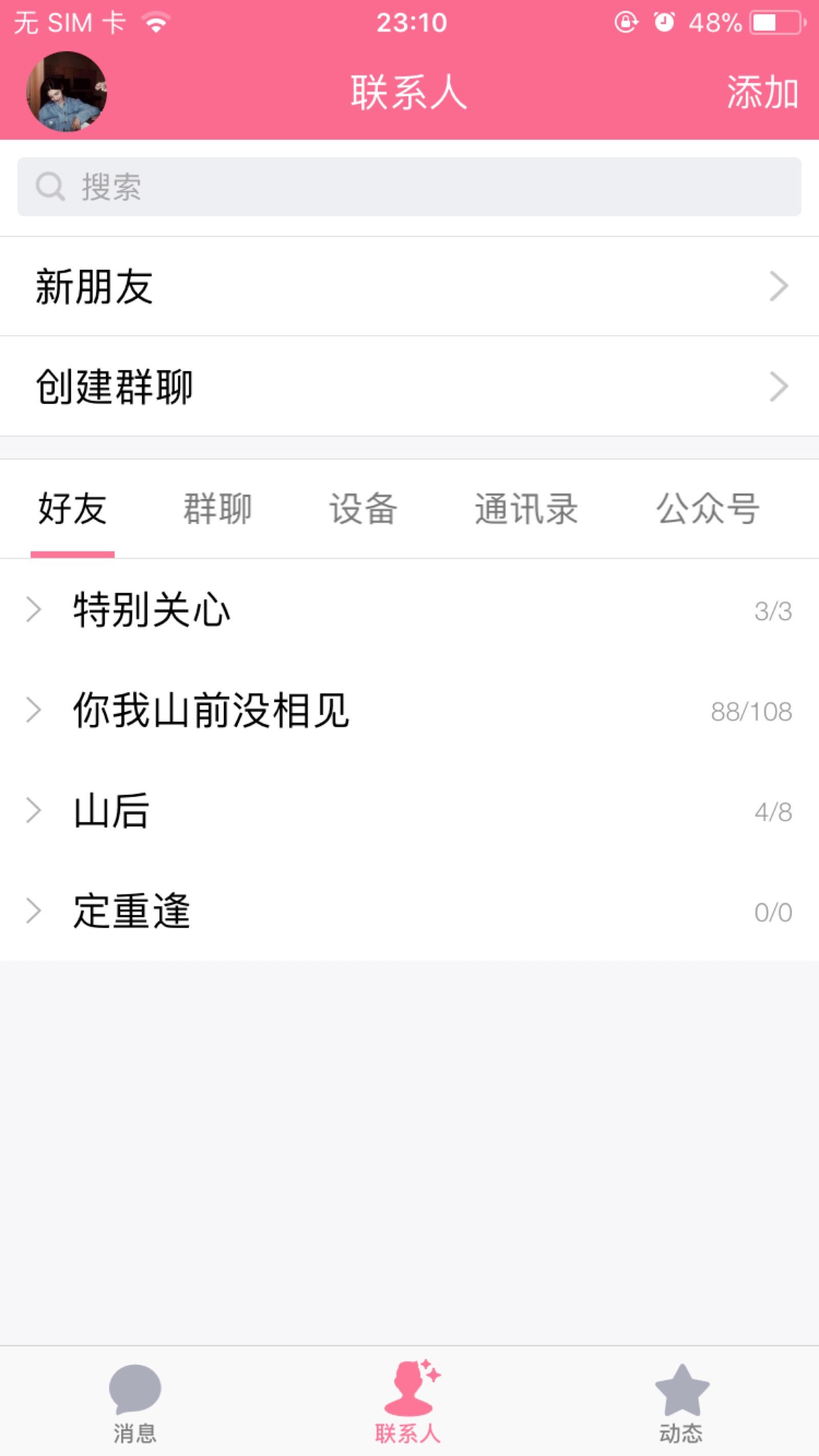This screenshot has width=819, height=1456.
Task: Select the 好友 tab
Action: pos(72,509)
